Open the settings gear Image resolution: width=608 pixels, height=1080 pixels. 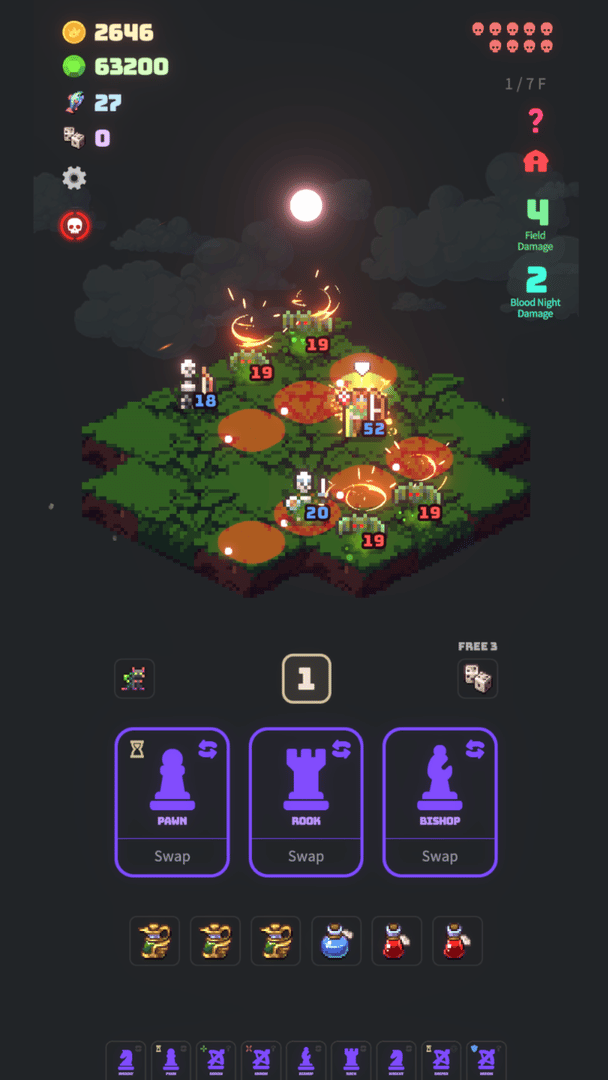coord(74,179)
